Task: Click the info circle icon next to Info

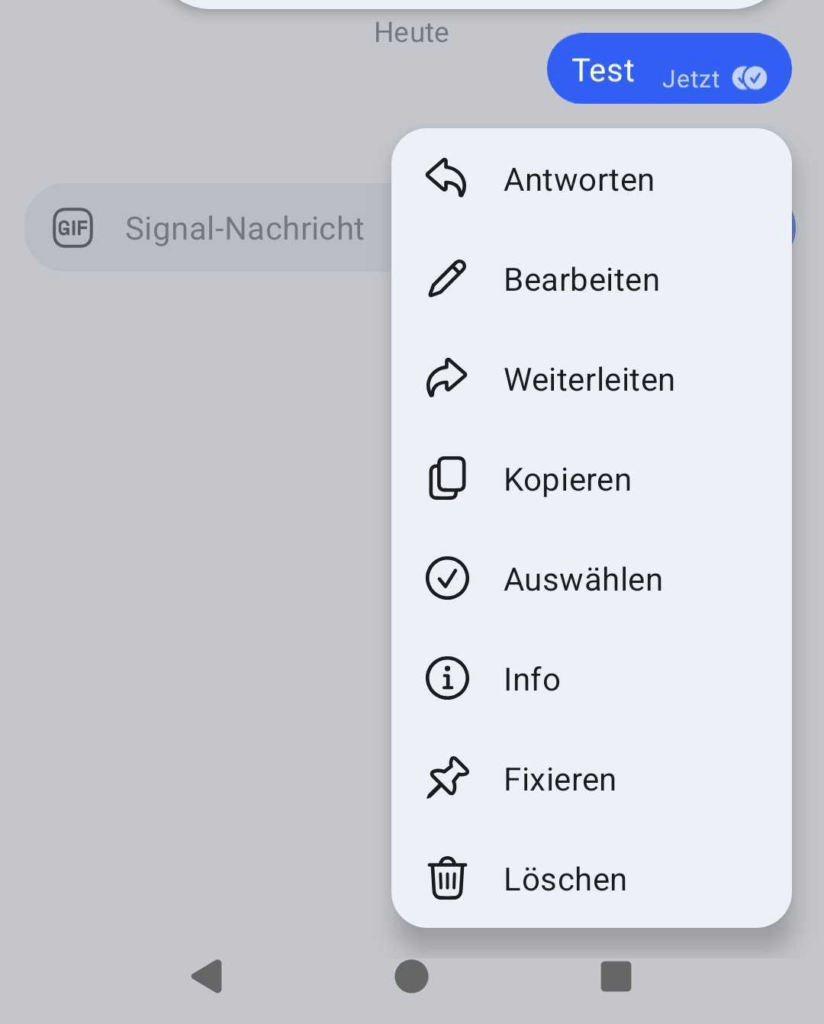Action: (447, 678)
